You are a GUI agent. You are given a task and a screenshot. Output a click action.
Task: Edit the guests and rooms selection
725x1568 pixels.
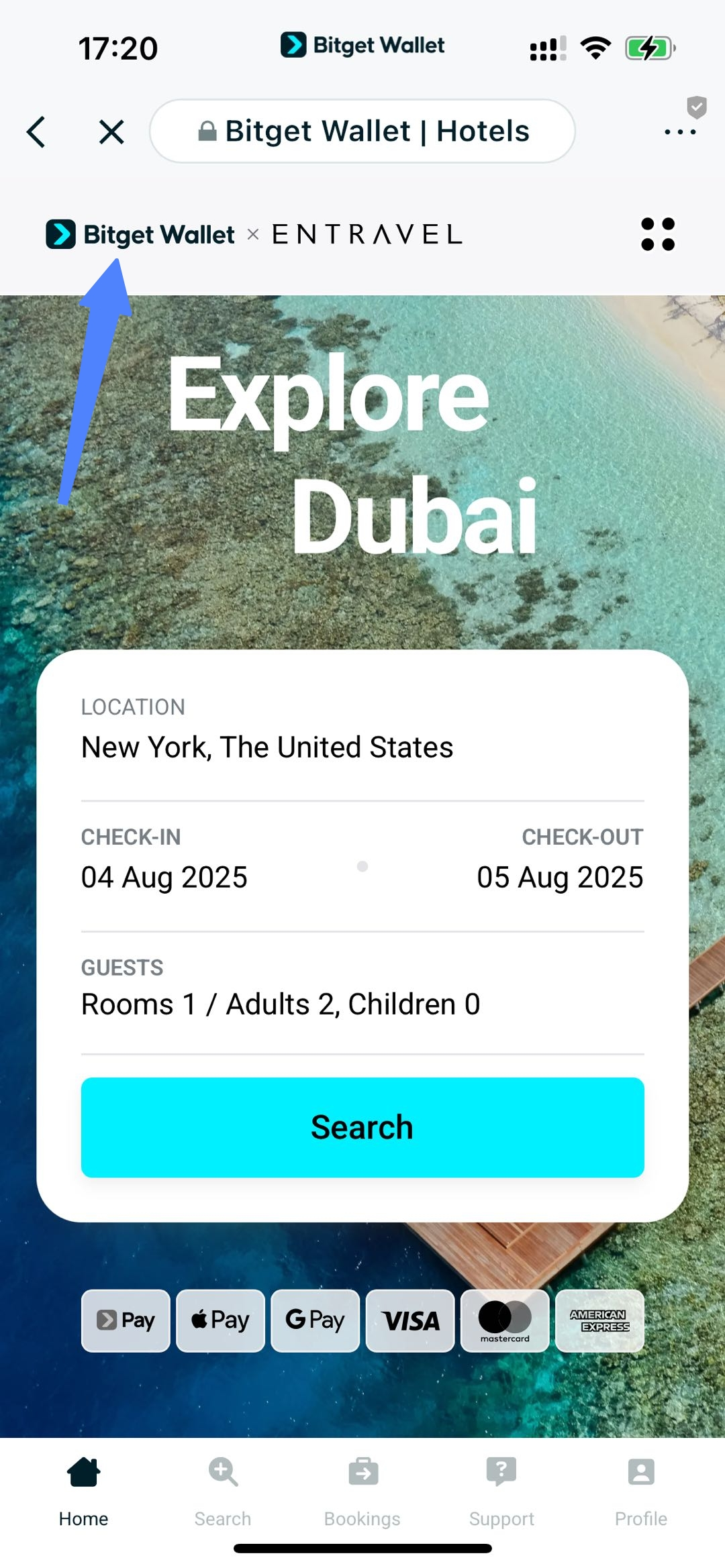[281, 1004]
